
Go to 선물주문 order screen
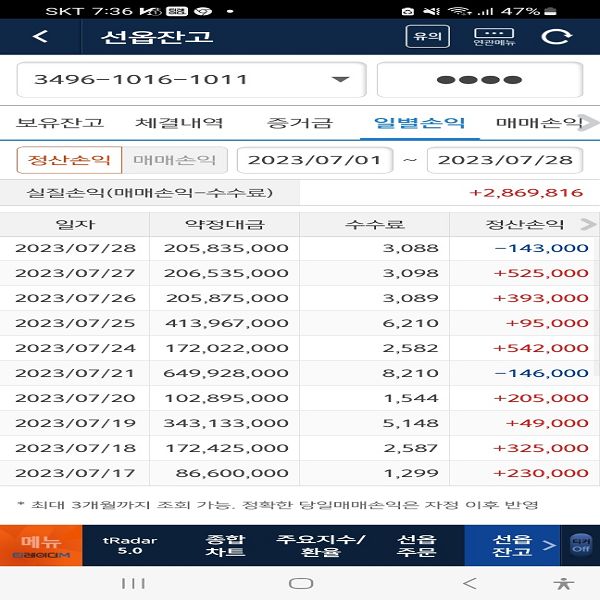[x=416, y=545]
